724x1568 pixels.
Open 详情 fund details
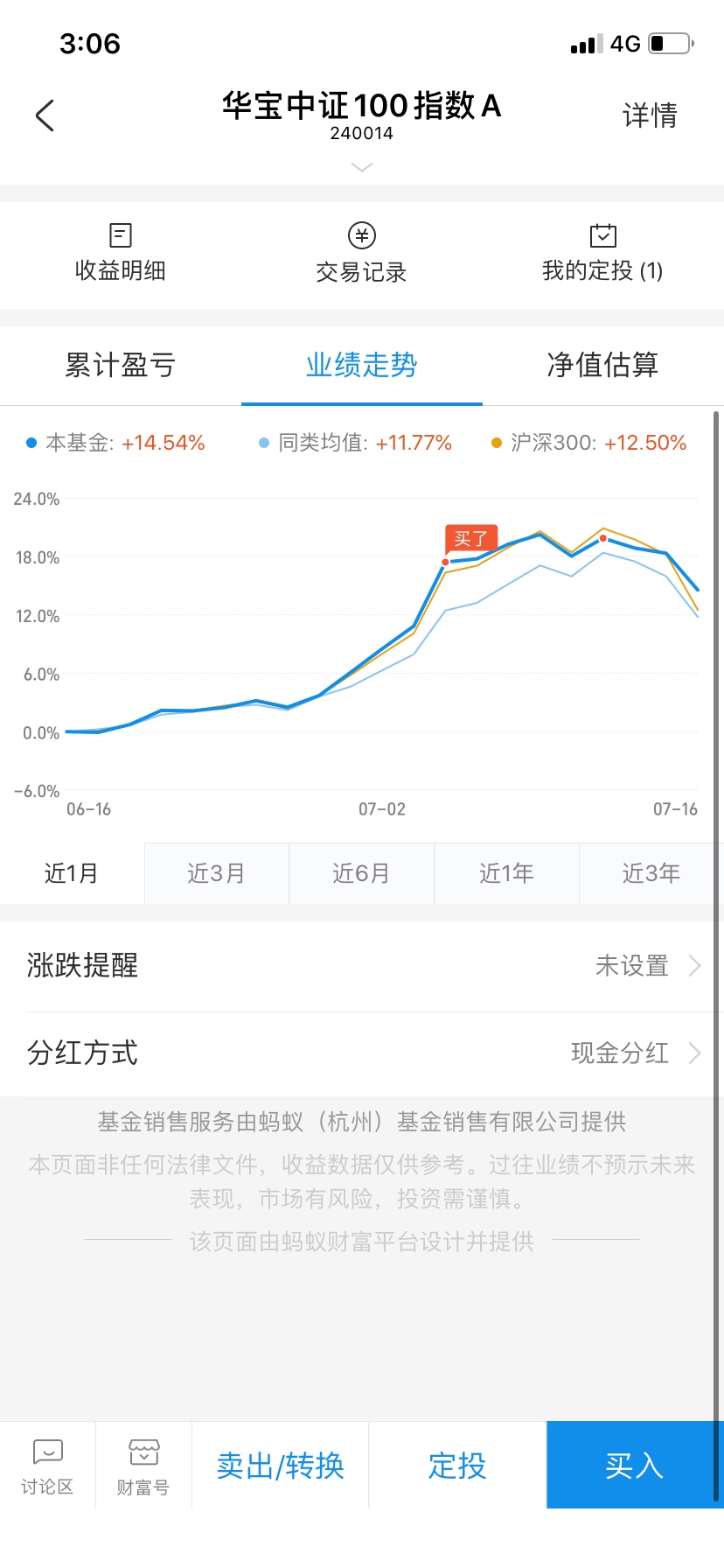[x=650, y=115]
